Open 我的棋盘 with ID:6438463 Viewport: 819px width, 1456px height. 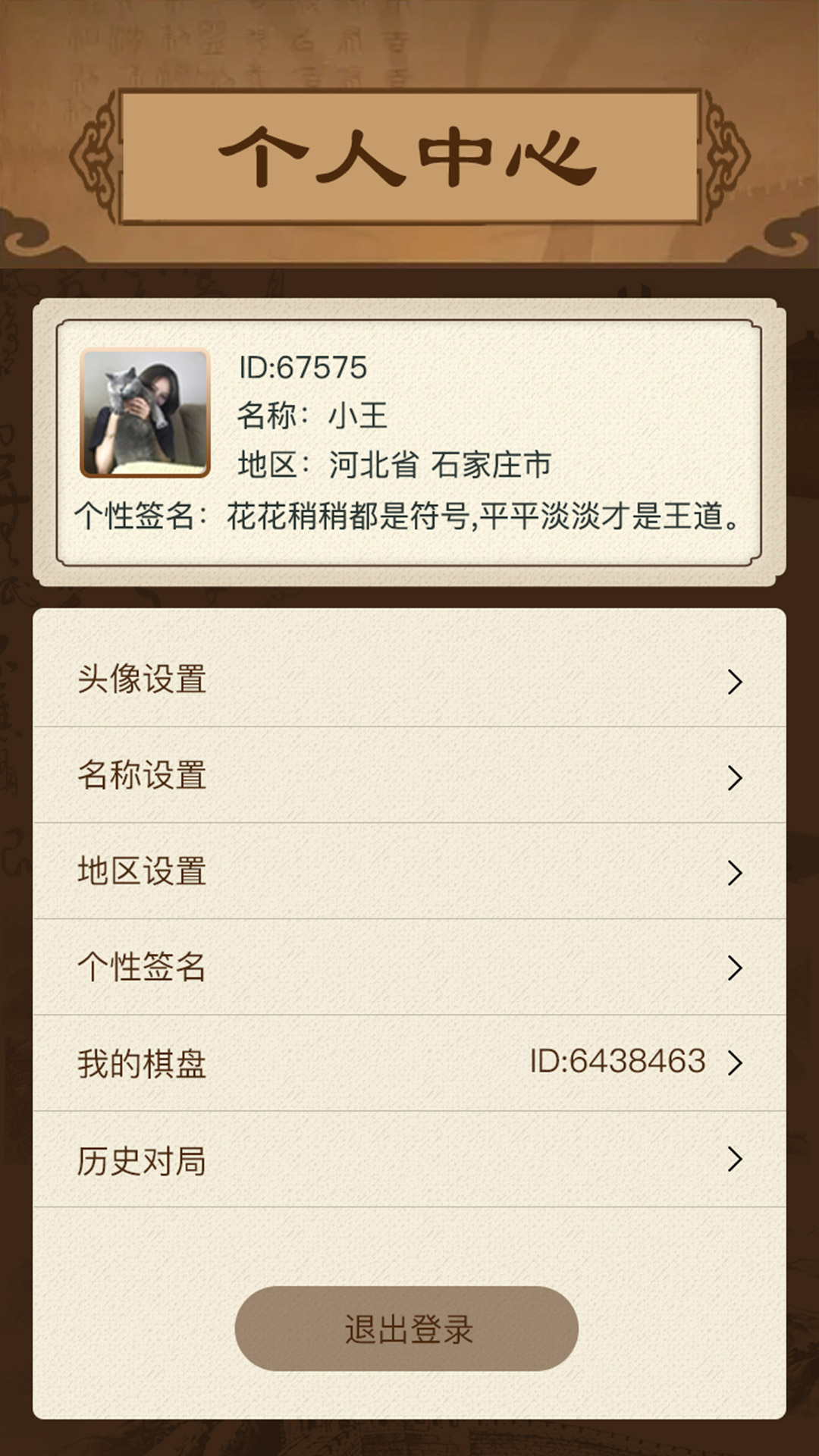409,1062
